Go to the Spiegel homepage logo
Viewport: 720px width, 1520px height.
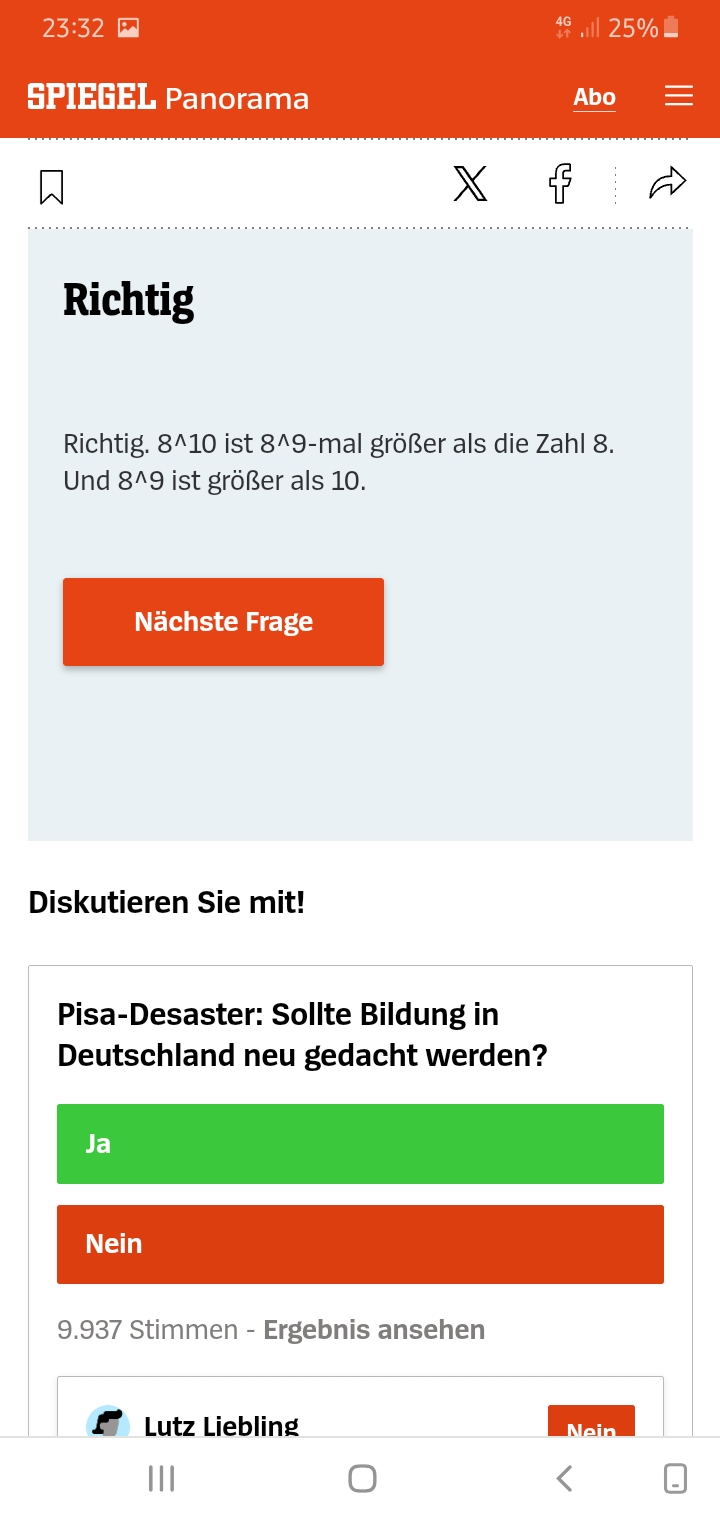(x=92, y=97)
